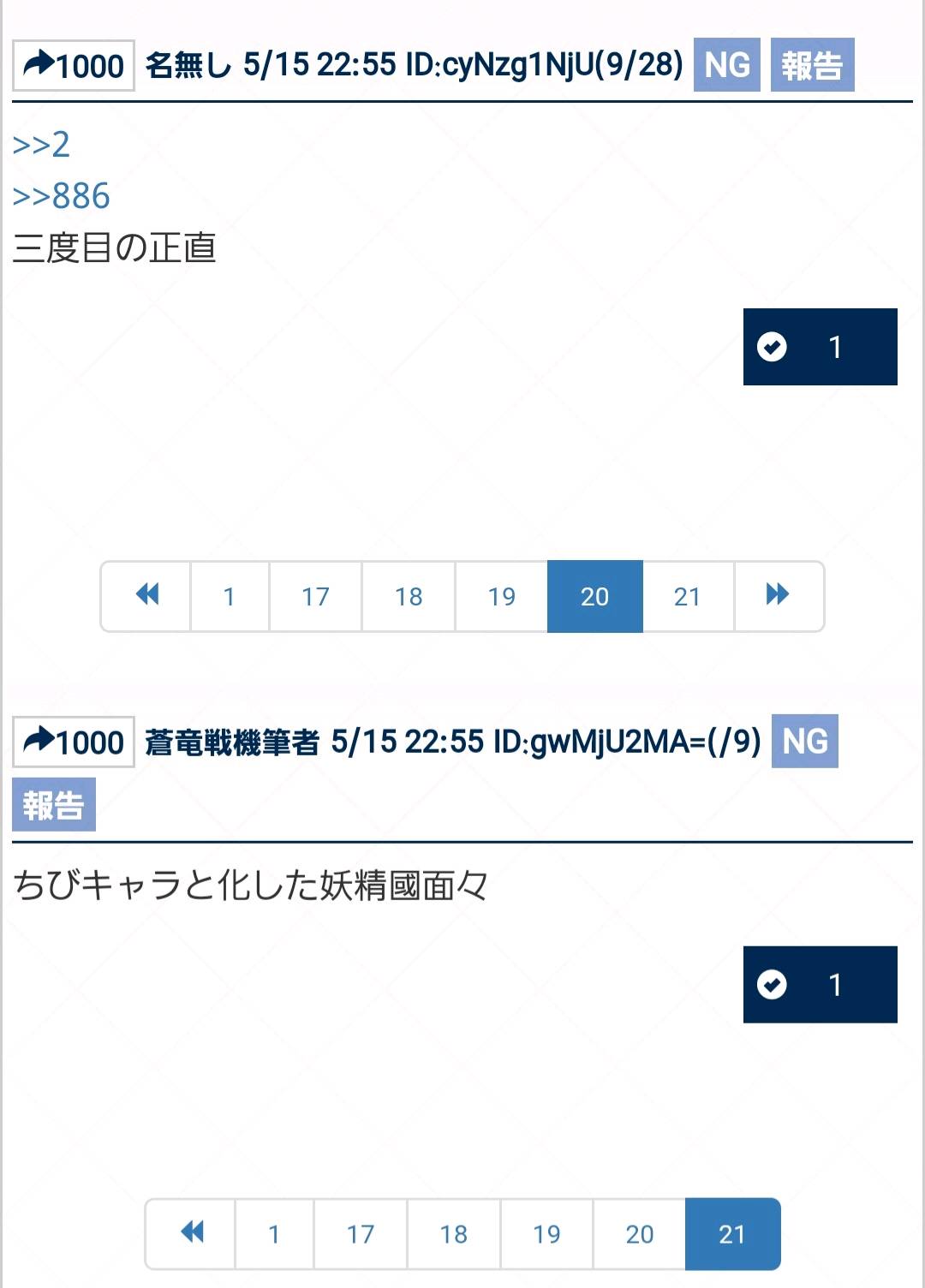Open the >>886 anchor link
The width and height of the screenshot is (925, 1288).
pos(62,196)
